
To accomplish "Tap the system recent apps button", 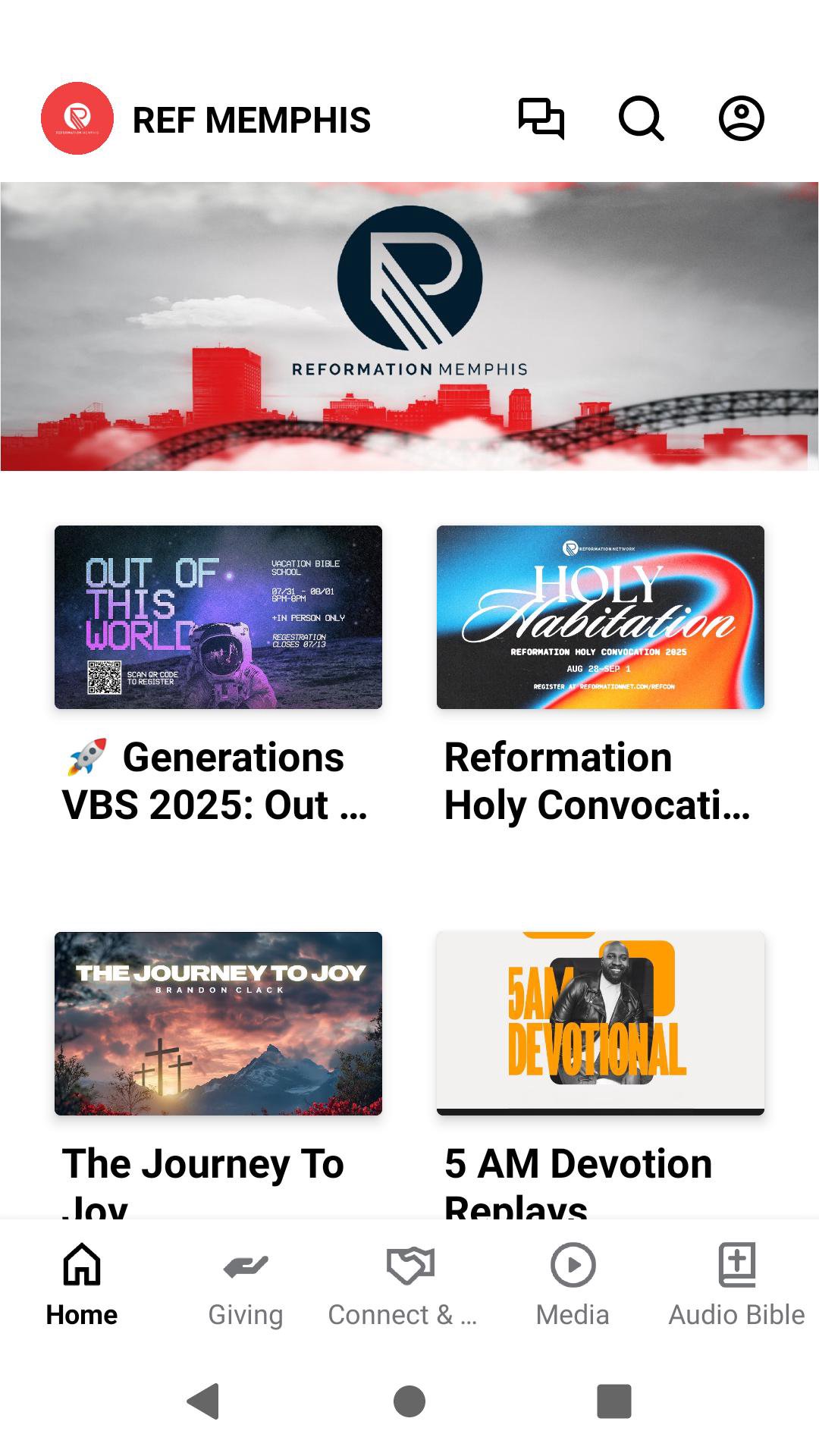I will tap(614, 1401).
